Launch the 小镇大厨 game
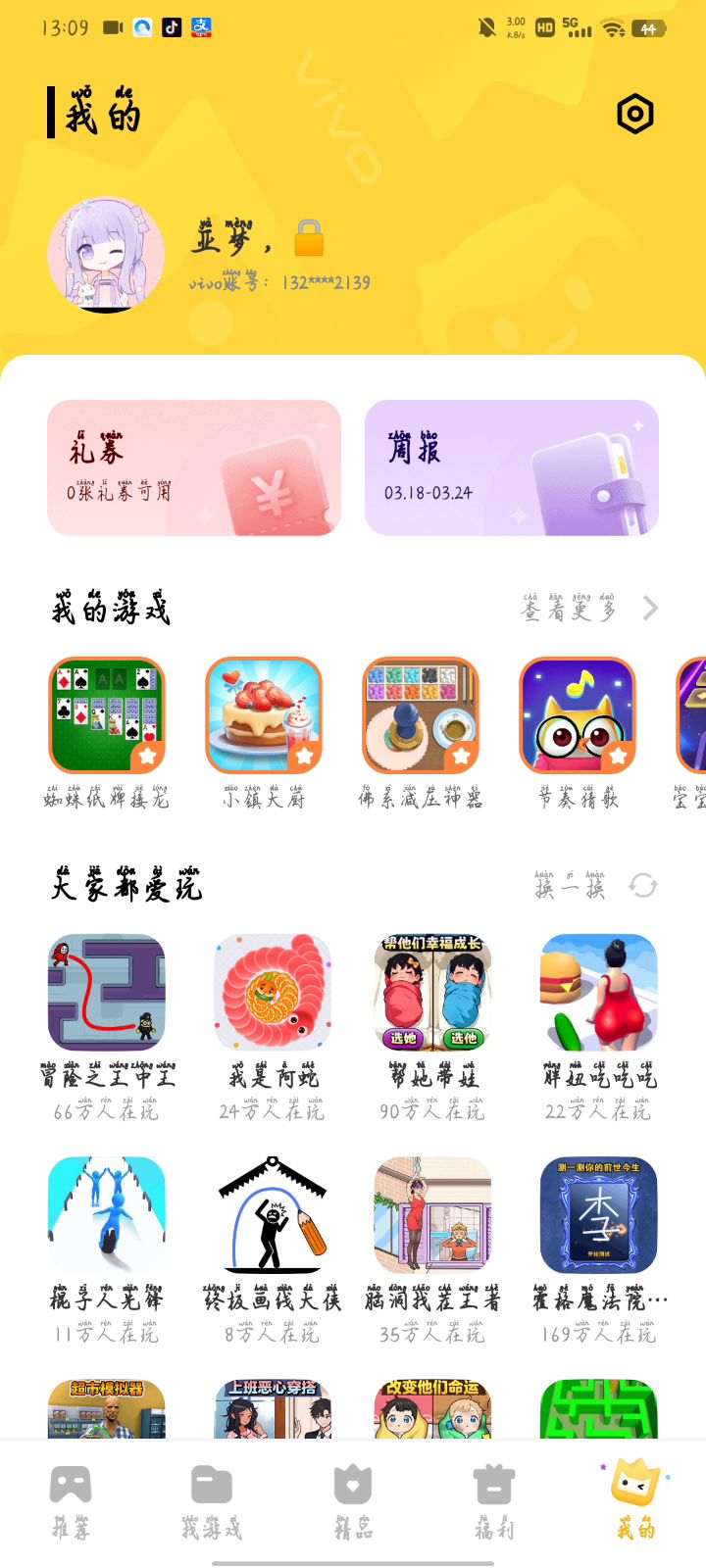Image resolution: width=706 pixels, height=1568 pixels. click(264, 715)
